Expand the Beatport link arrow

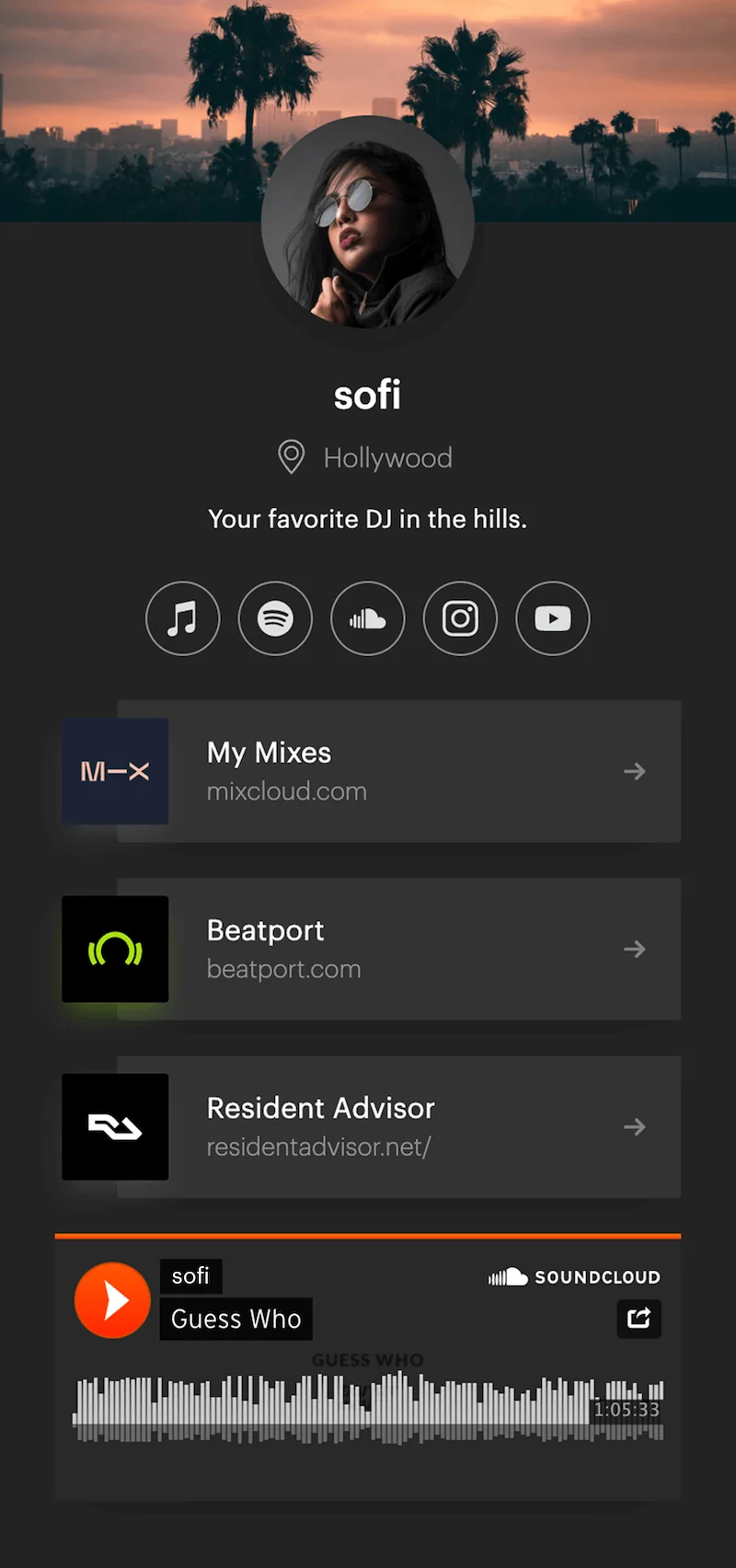(x=635, y=949)
